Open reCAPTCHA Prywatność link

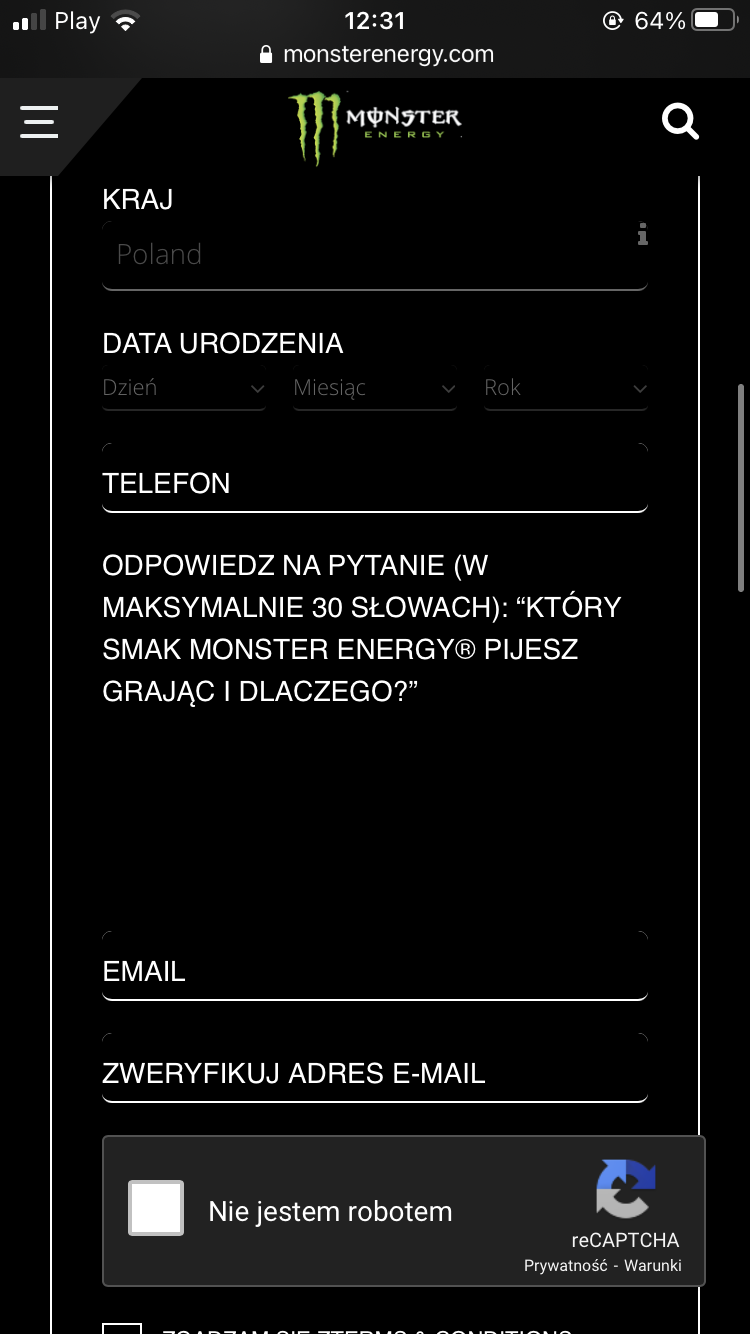(565, 1266)
